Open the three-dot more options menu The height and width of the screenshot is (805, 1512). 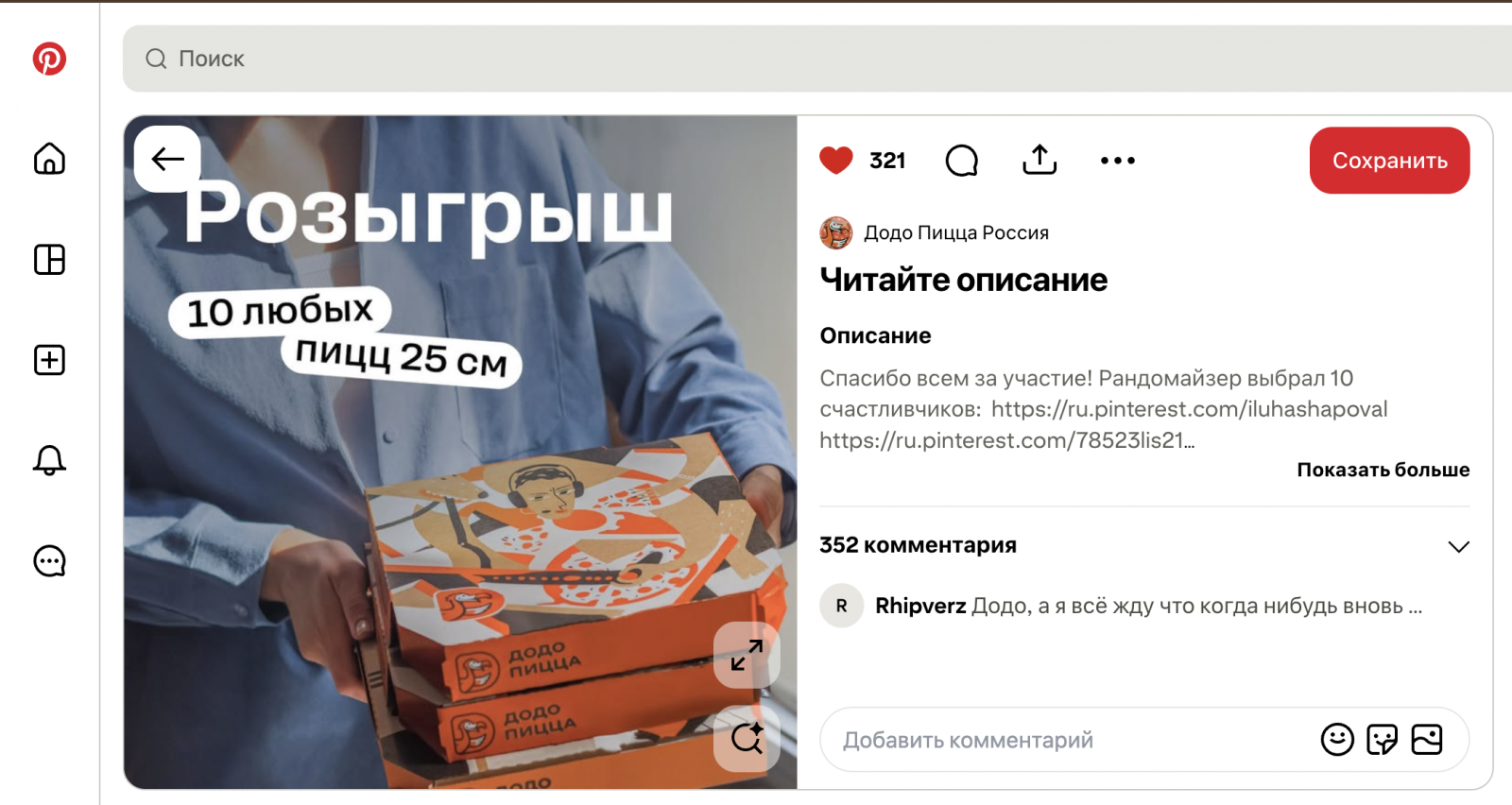click(1118, 161)
